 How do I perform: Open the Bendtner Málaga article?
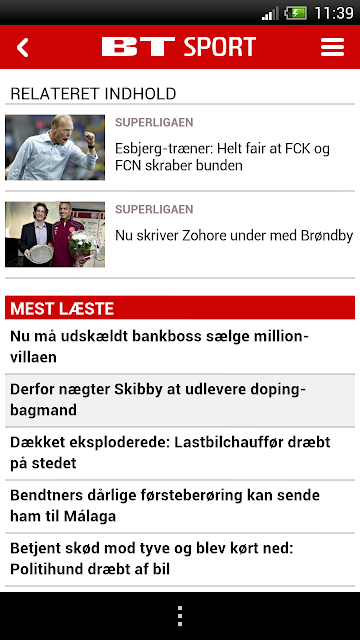click(x=180, y=506)
